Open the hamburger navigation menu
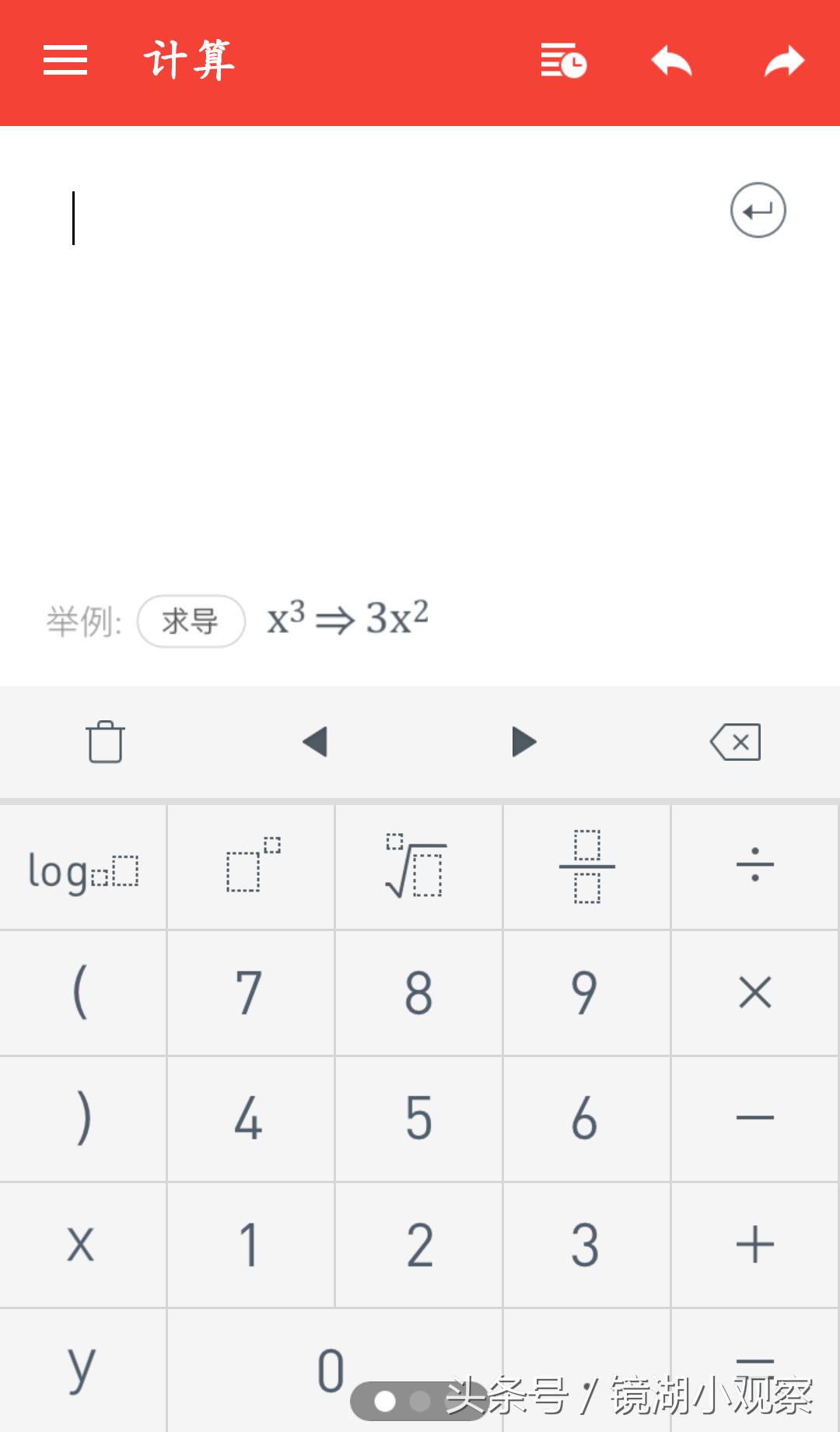Image resolution: width=840 pixels, height=1432 pixels. [x=65, y=61]
